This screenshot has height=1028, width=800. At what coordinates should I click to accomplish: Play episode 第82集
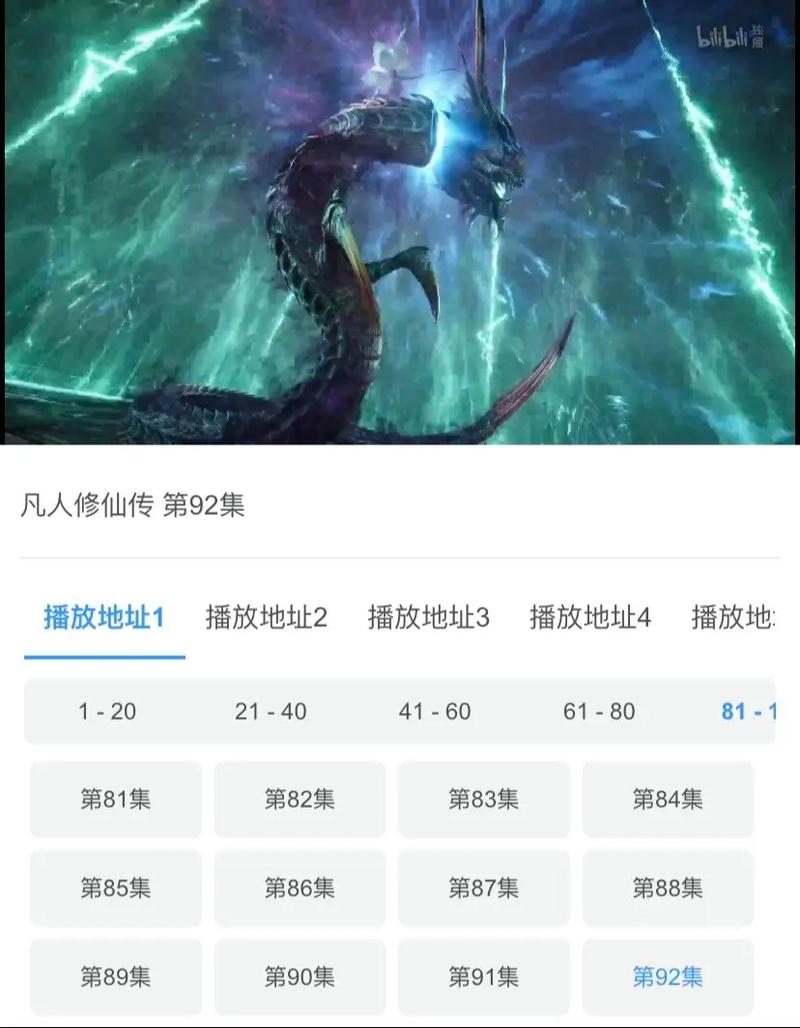(x=300, y=799)
